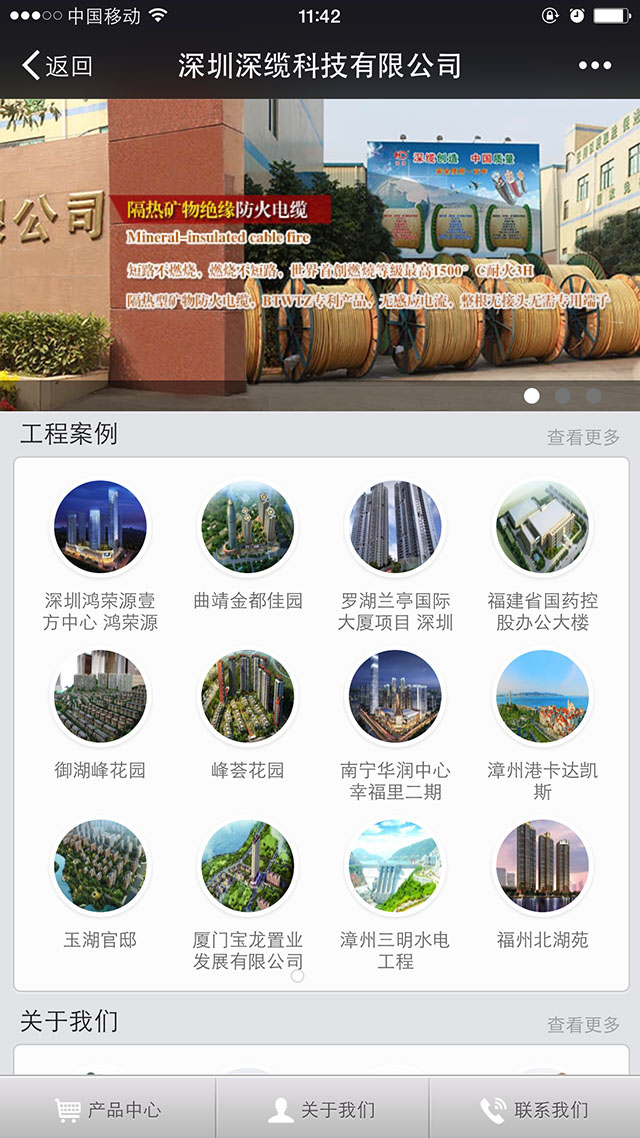Image resolution: width=640 pixels, height=1138 pixels.
Task: Open the three-dot overflow menu
Action: tap(594, 66)
